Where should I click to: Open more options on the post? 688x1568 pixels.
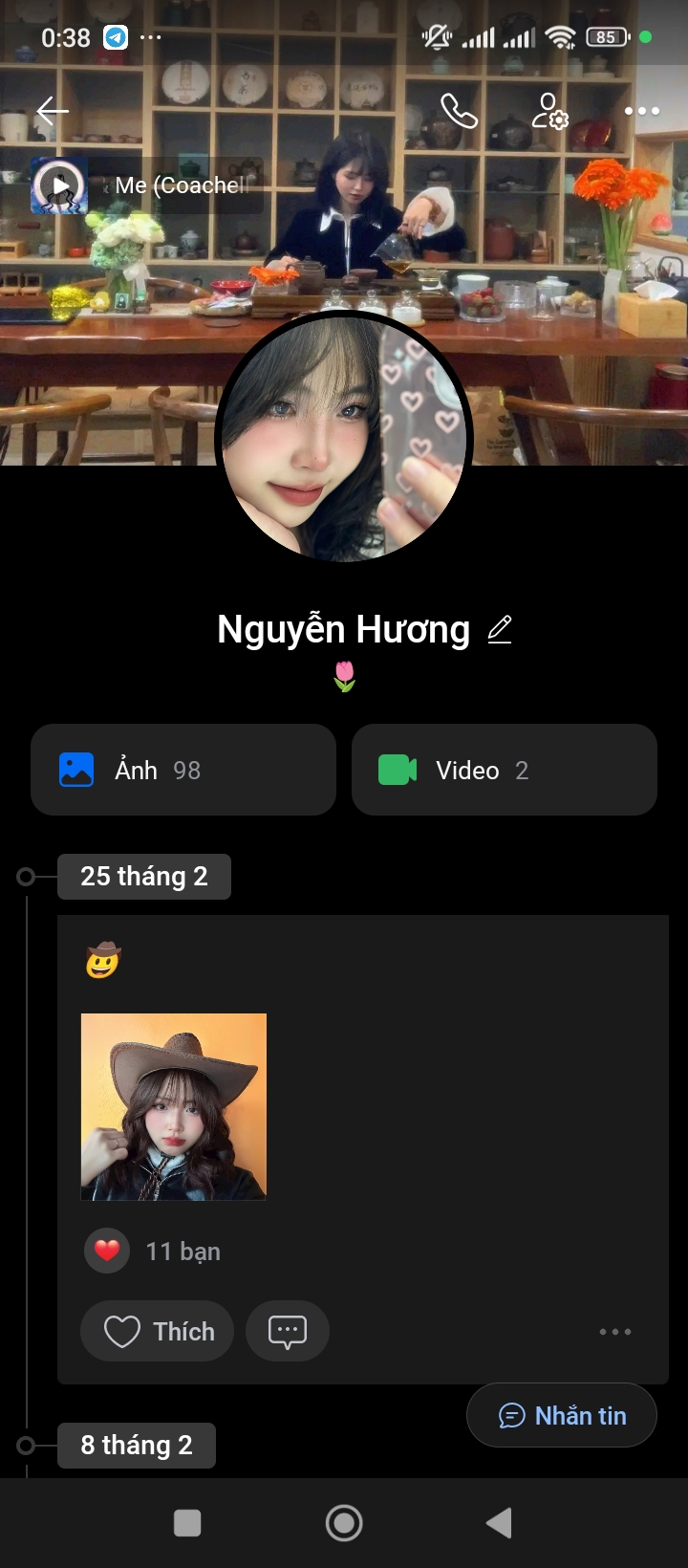(614, 1331)
